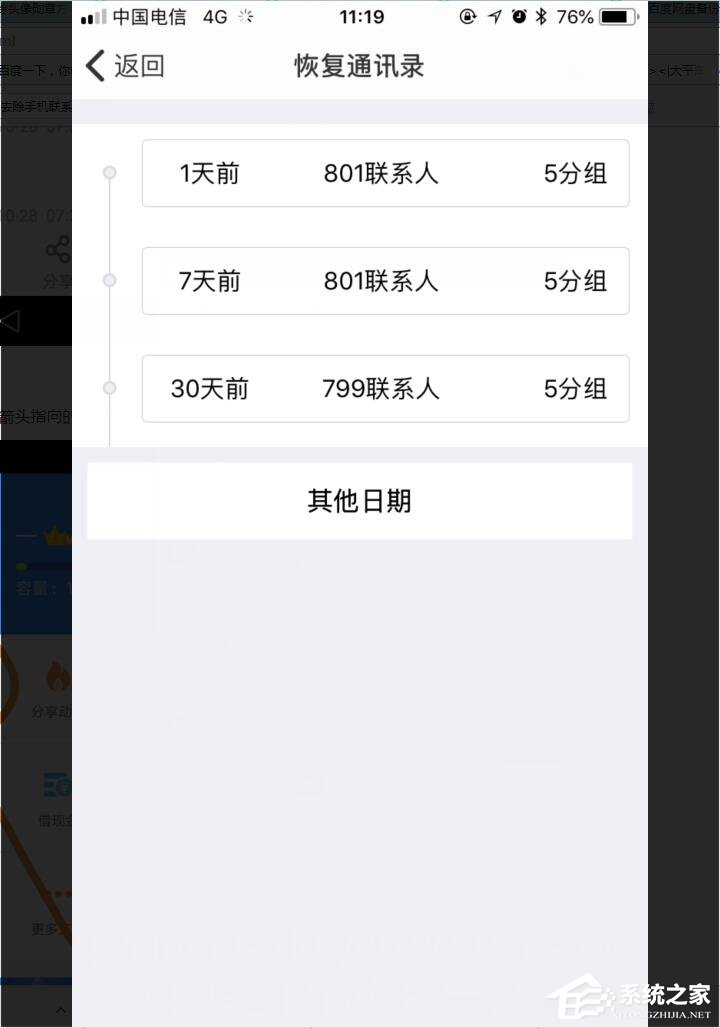Select the timeline dot beside the 7天前 backup
The width and height of the screenshot is (720, 1028).
coord(109,280)
